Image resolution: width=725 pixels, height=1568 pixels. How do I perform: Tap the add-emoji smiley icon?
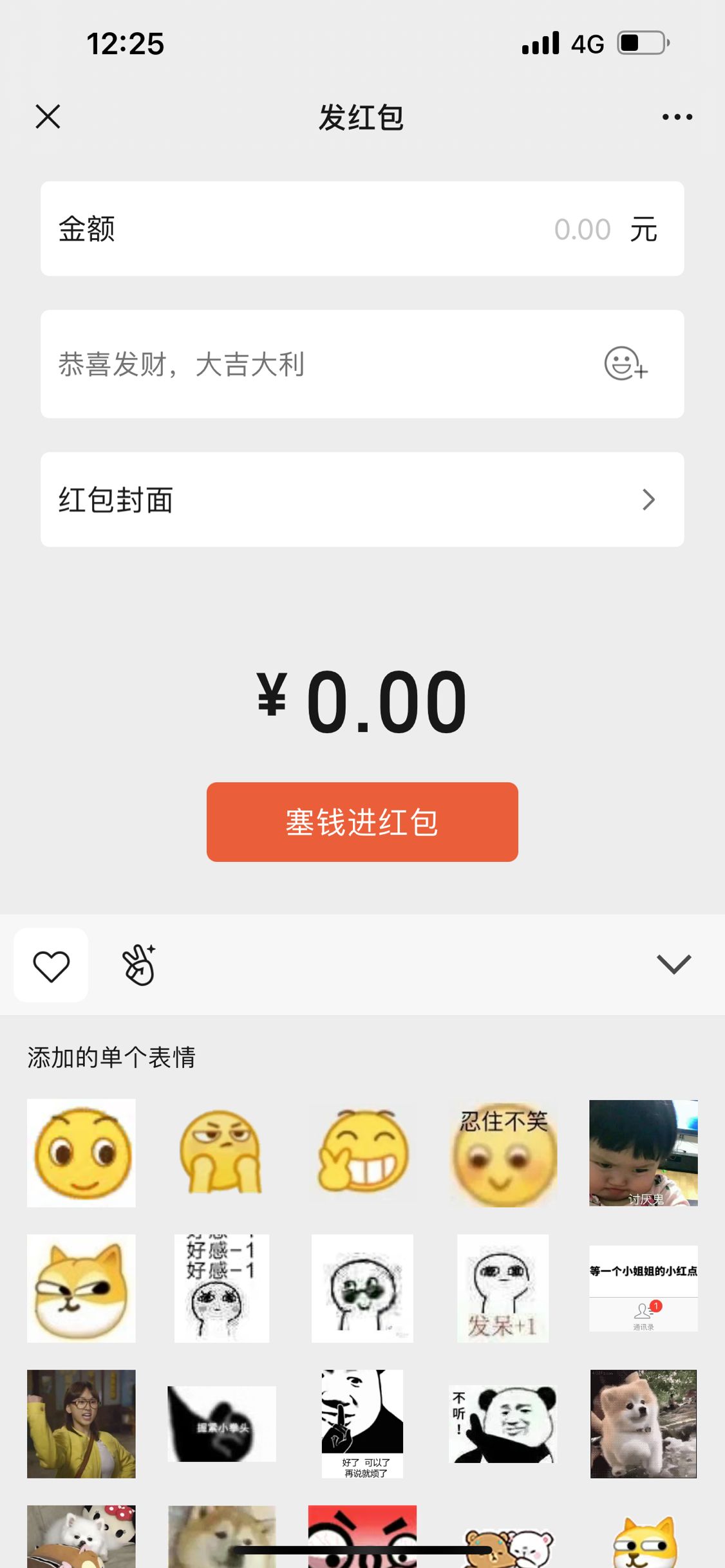click(x=625, y=364)
